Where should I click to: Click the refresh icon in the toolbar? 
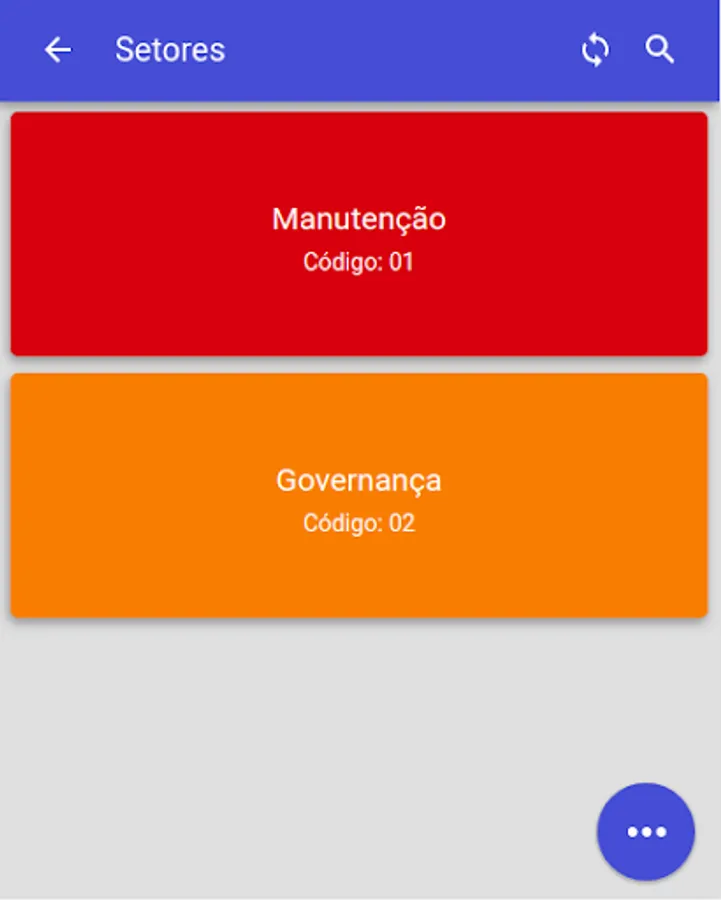click(x=595, y=49)
